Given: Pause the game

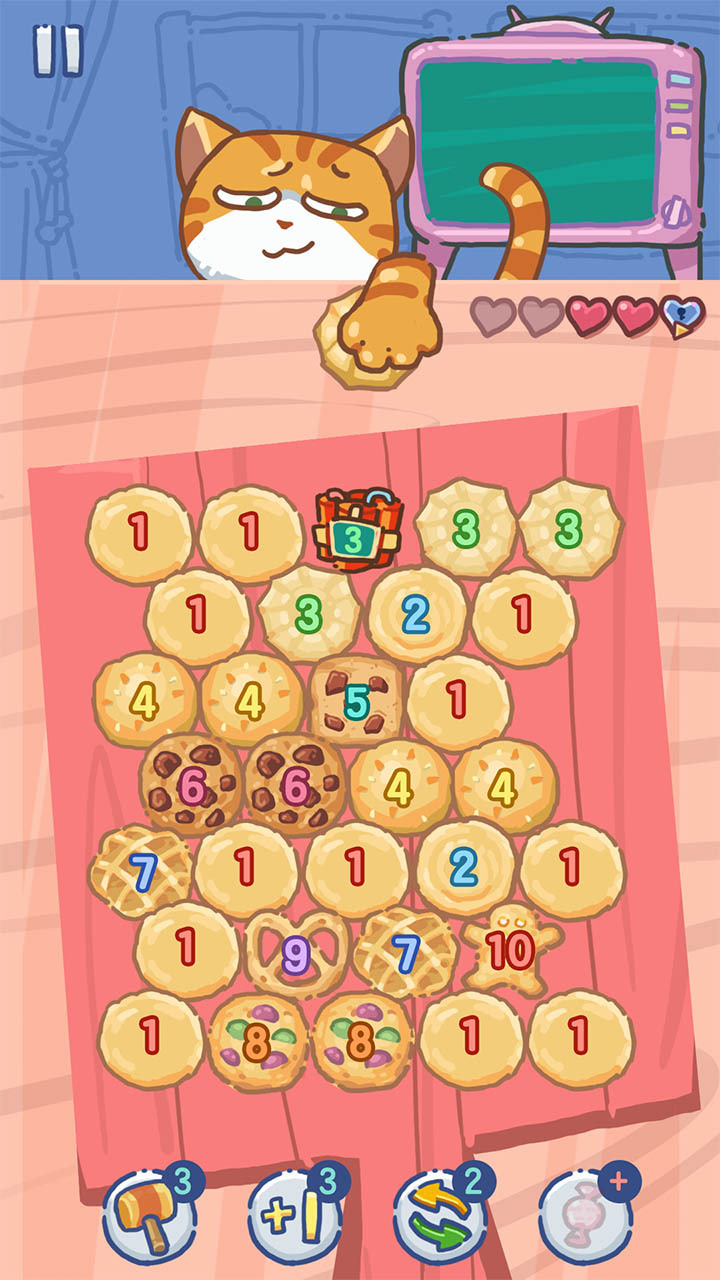Looking at the screenshot, I should tap(57, 51).
